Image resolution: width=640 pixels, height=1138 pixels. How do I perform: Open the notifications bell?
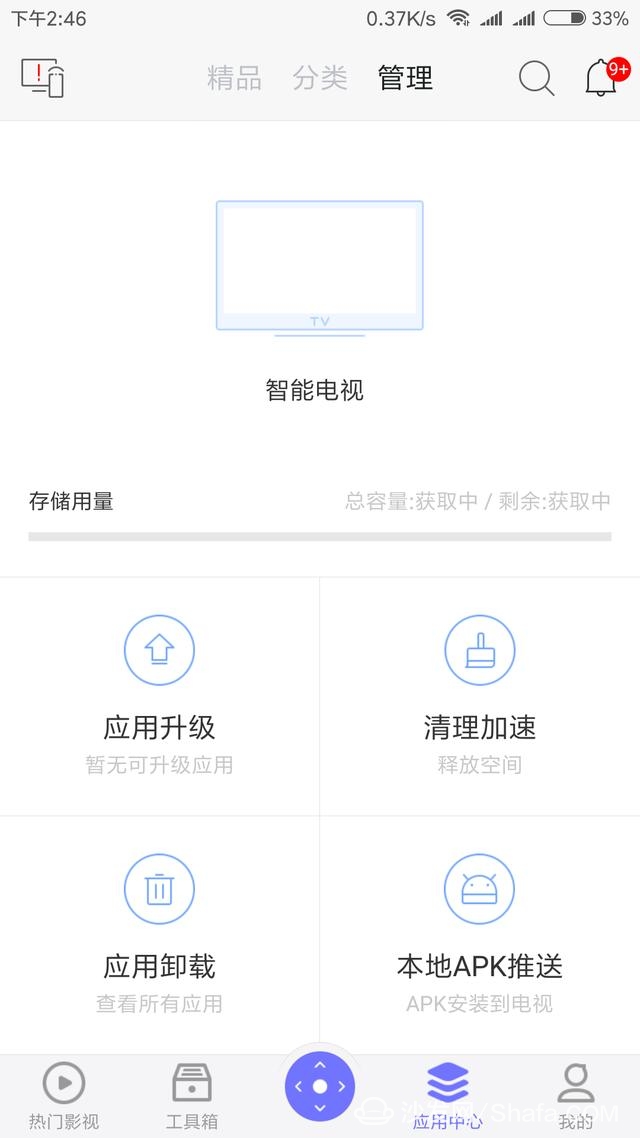(x=602, y=78)
